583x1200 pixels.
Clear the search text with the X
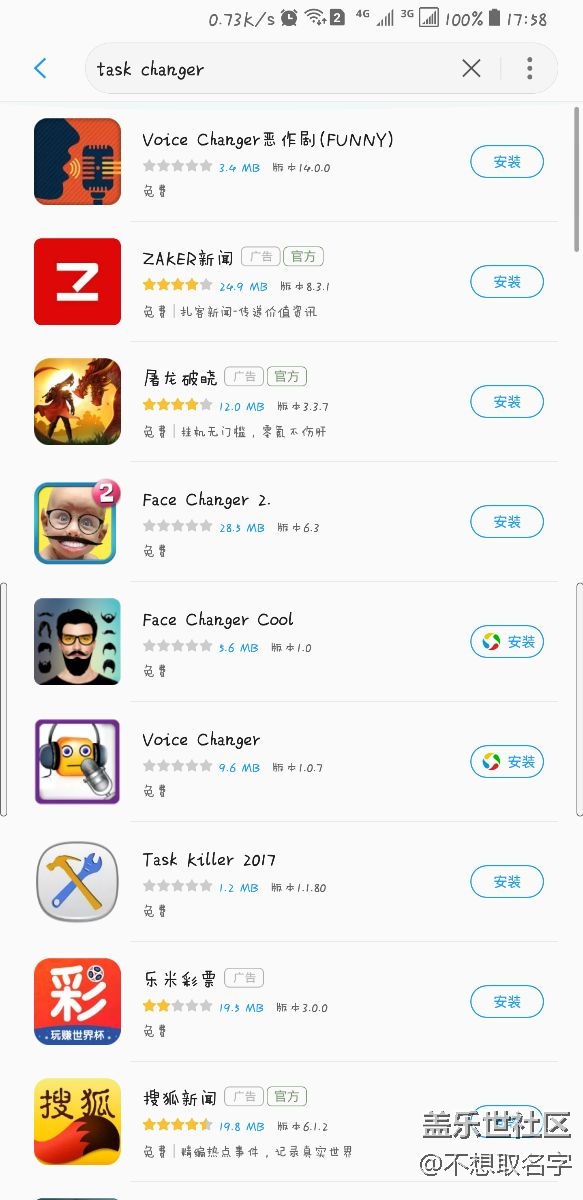click(471, 68)
